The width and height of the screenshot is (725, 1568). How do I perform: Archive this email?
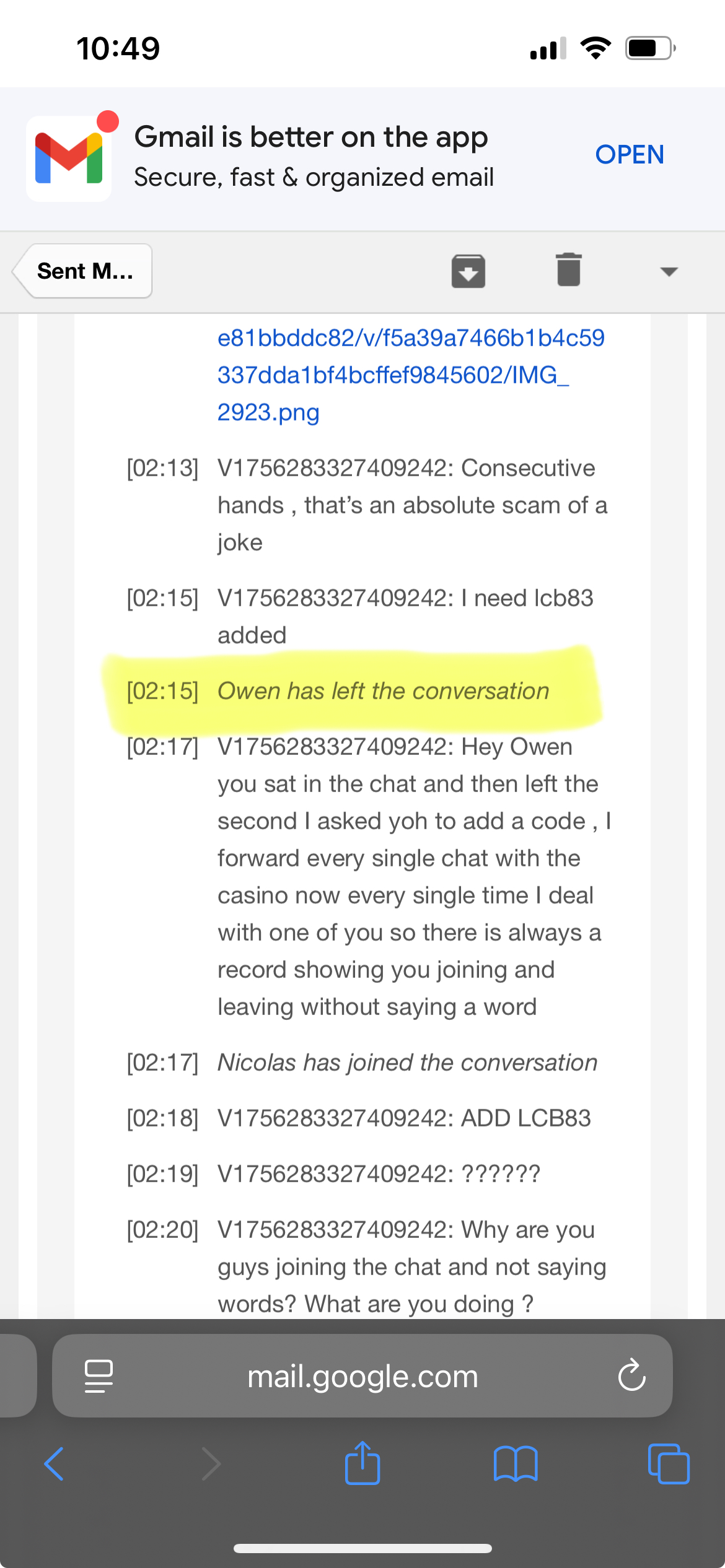(x=468, y=271)
